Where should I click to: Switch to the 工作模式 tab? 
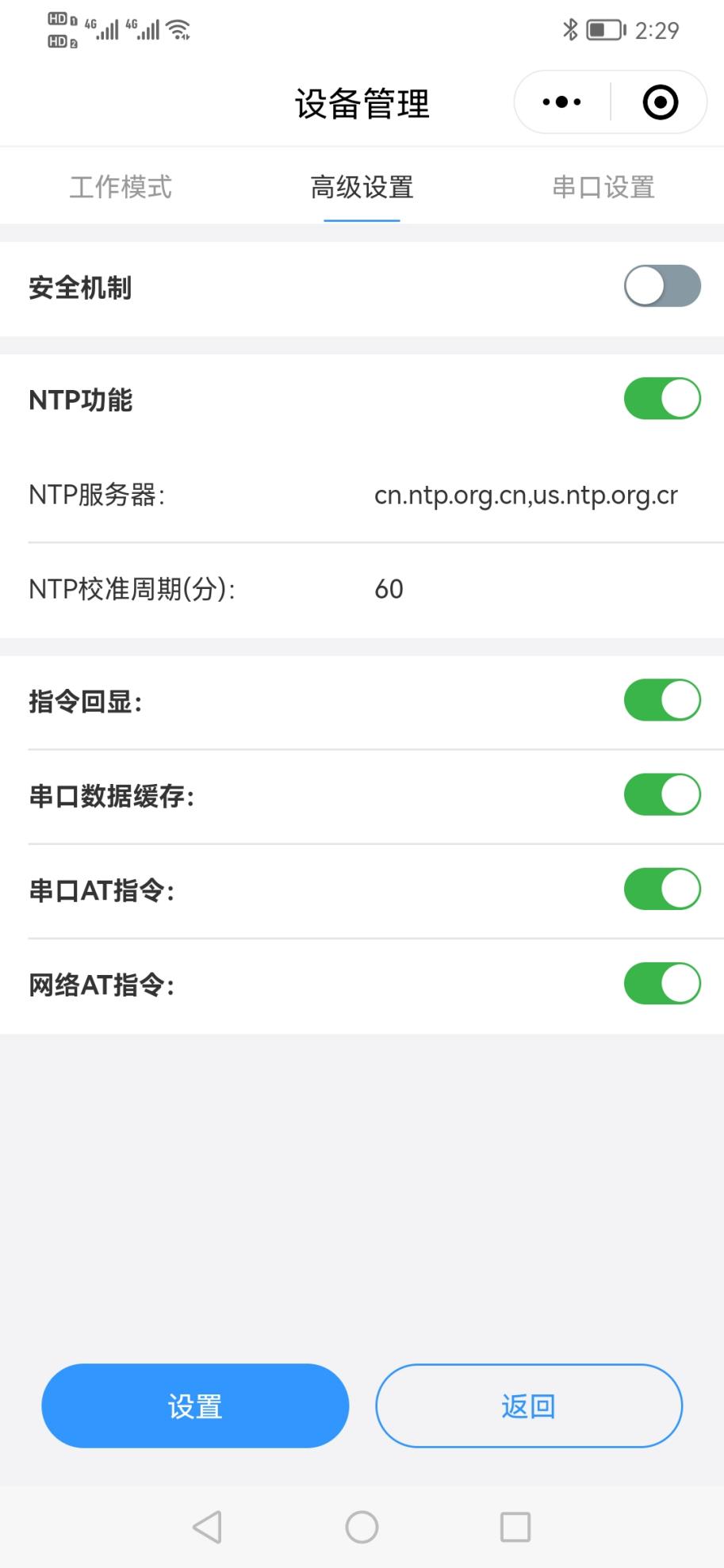point(121,188)
